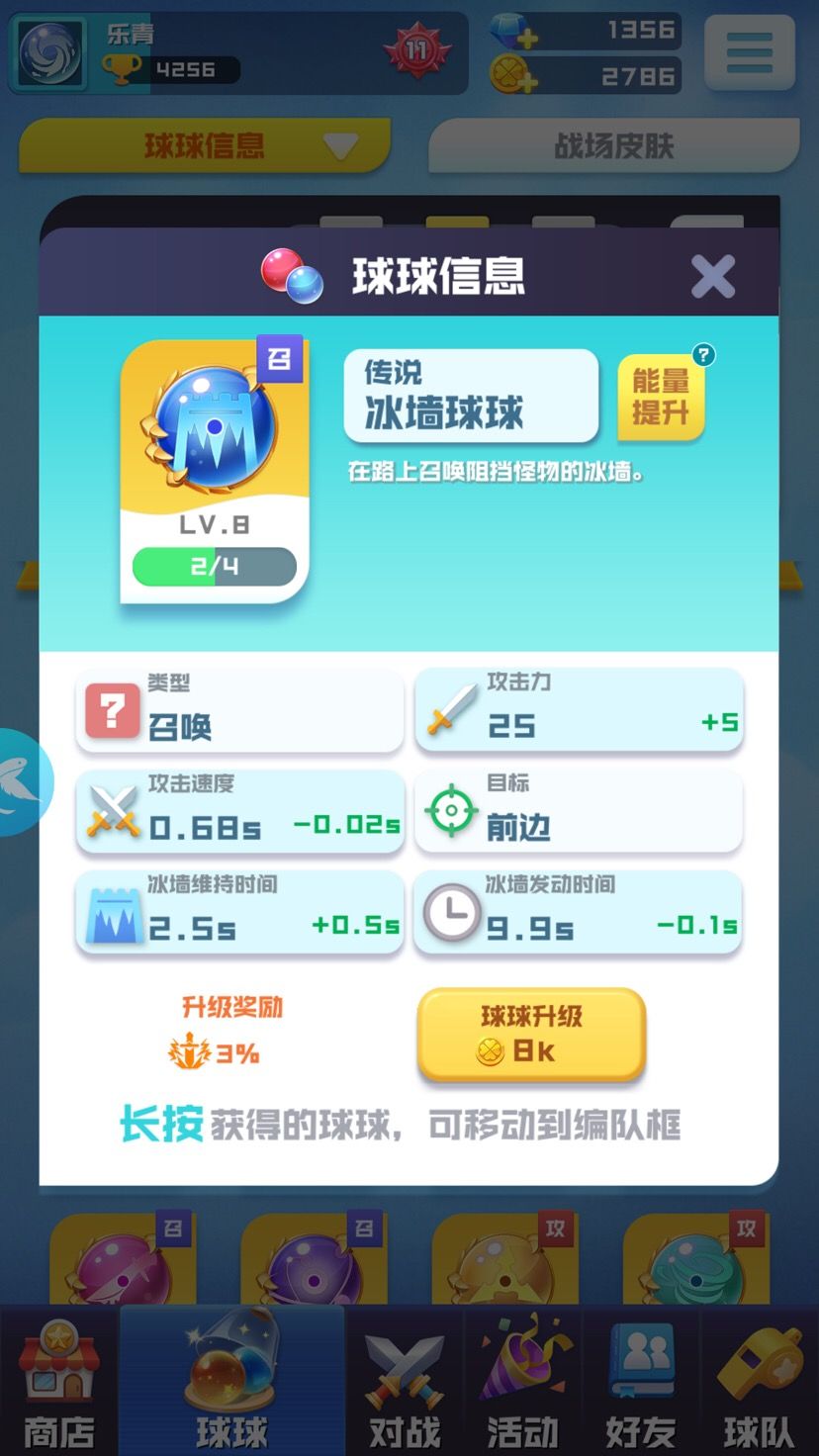Open the Shop (商店) icon in bottom nav

click(57, 1380)
